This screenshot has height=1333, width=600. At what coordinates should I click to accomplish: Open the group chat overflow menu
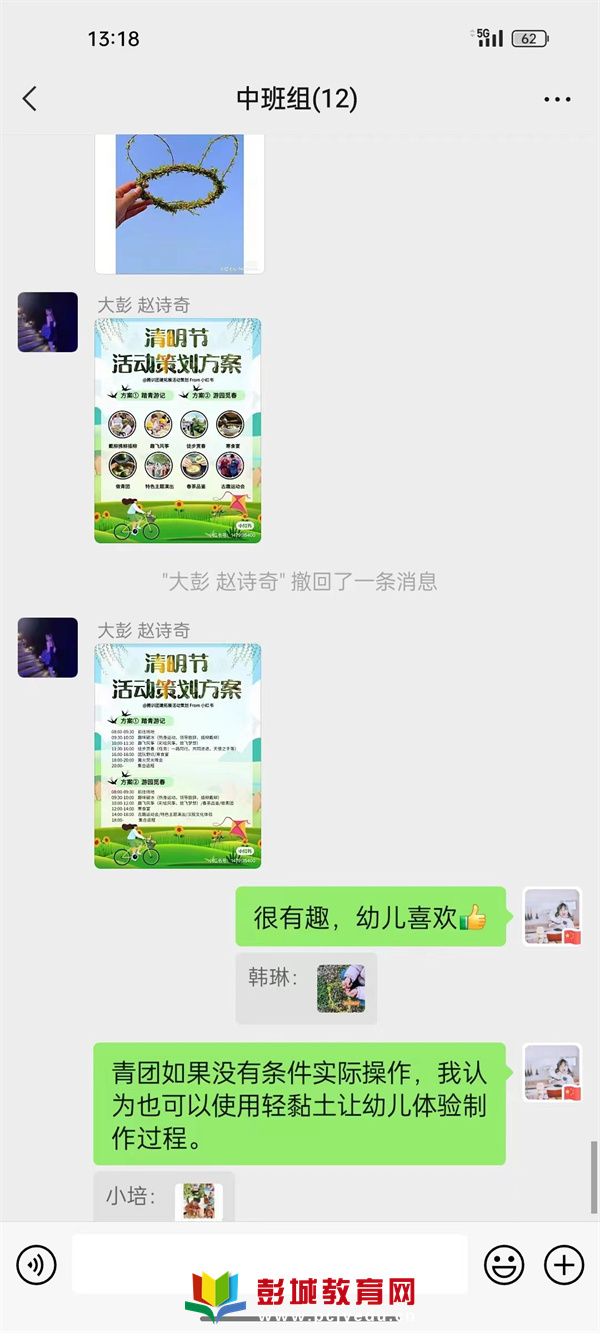pyautogui.click(x=556, y=99)
